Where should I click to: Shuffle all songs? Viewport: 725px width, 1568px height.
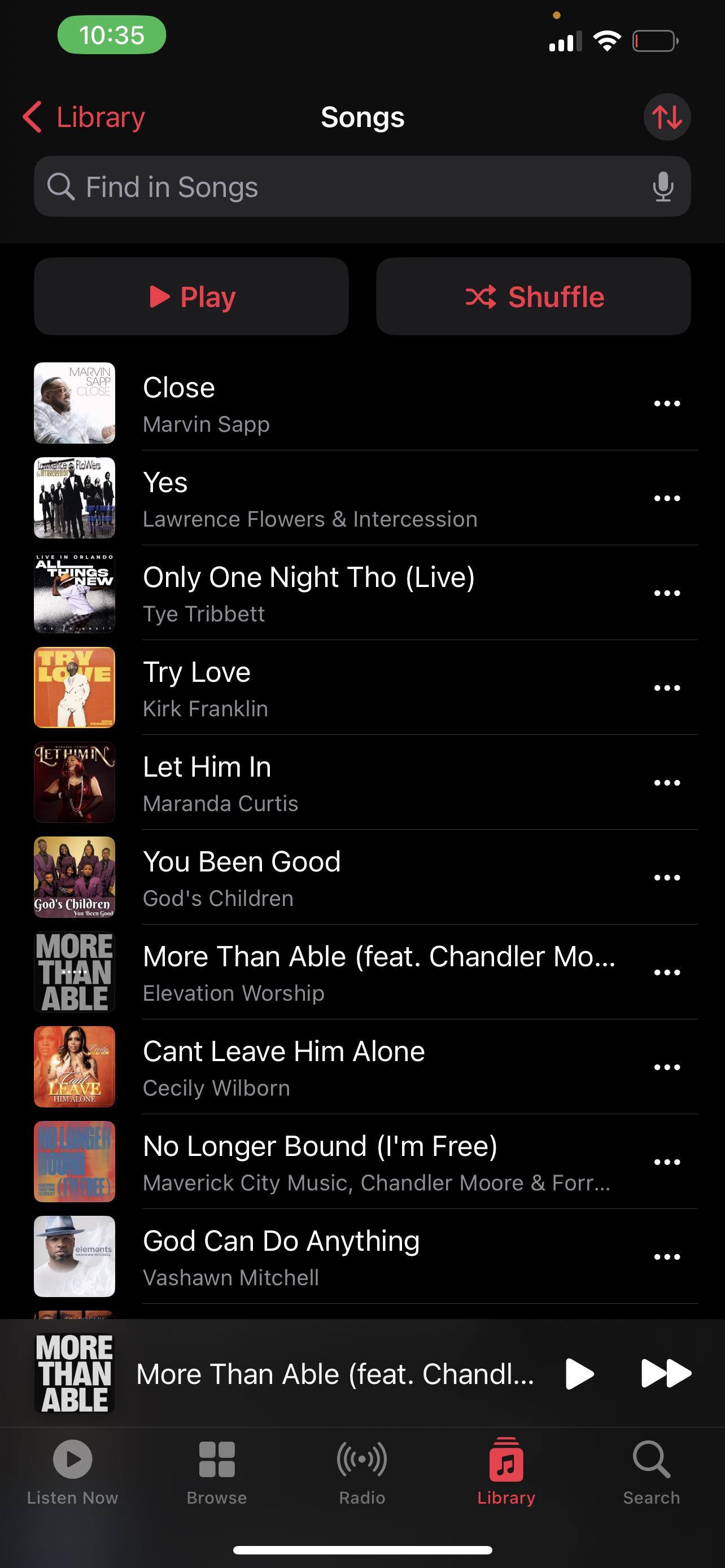click(x=533, y=296)
